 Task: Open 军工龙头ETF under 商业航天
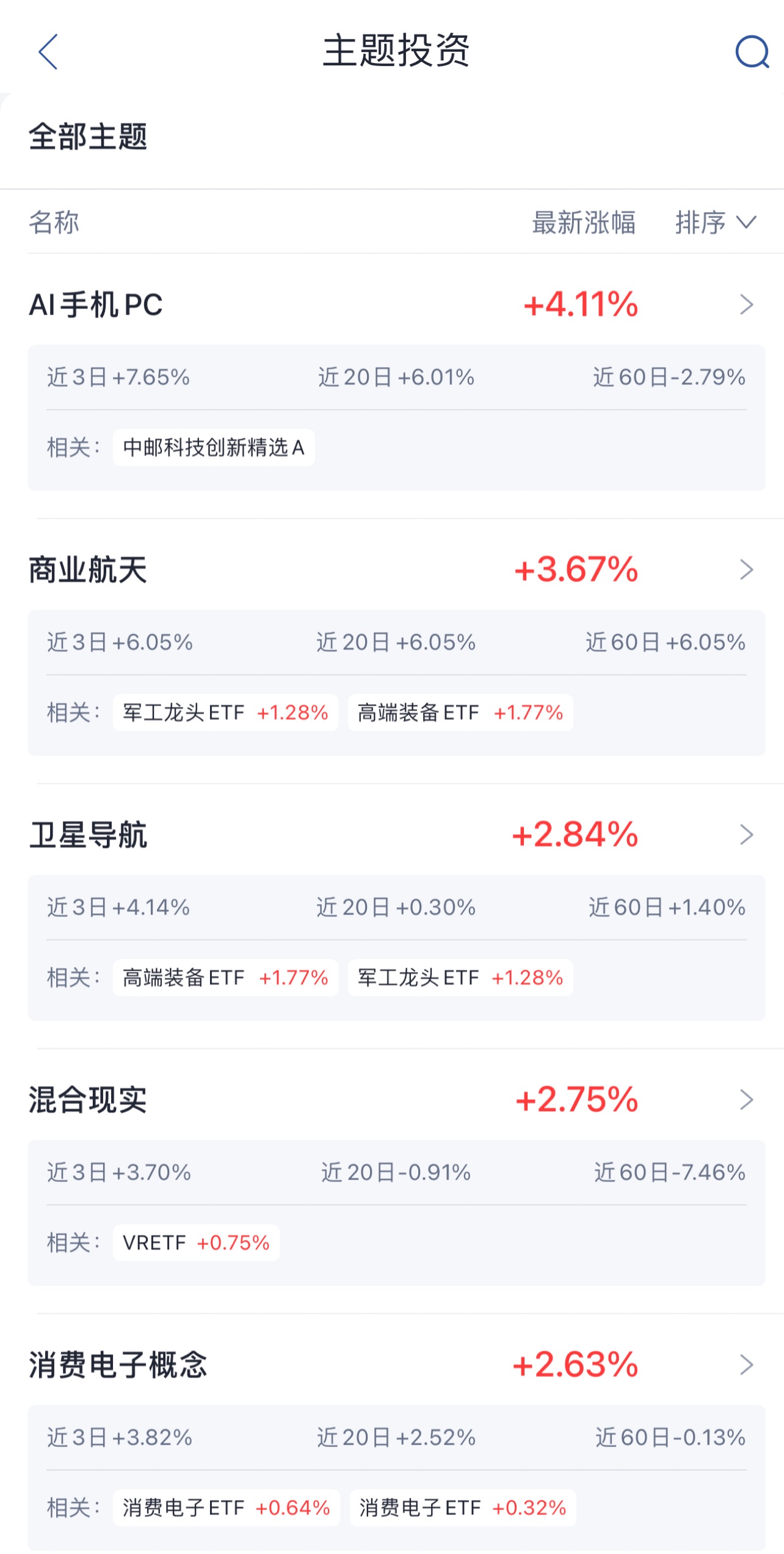tap(225, 713)
